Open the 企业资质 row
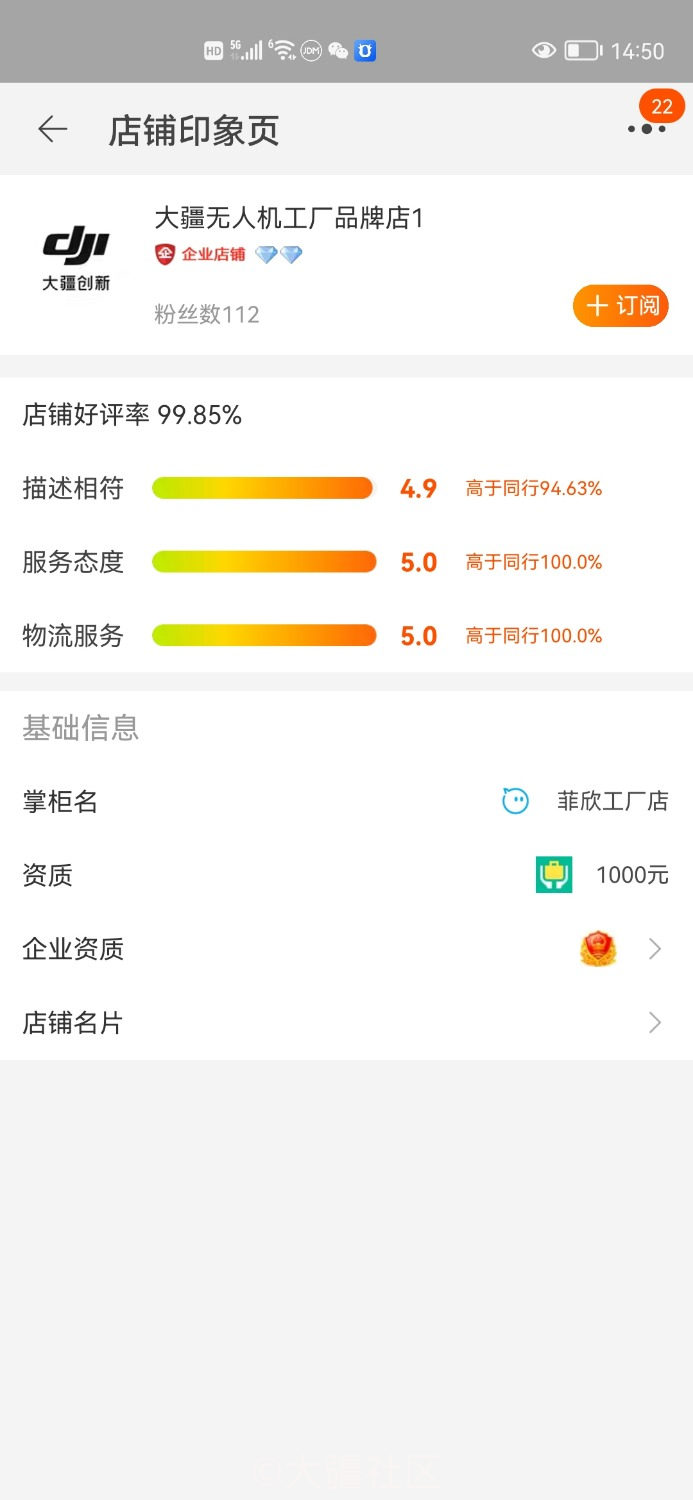693x1500 pixels. 346,949
